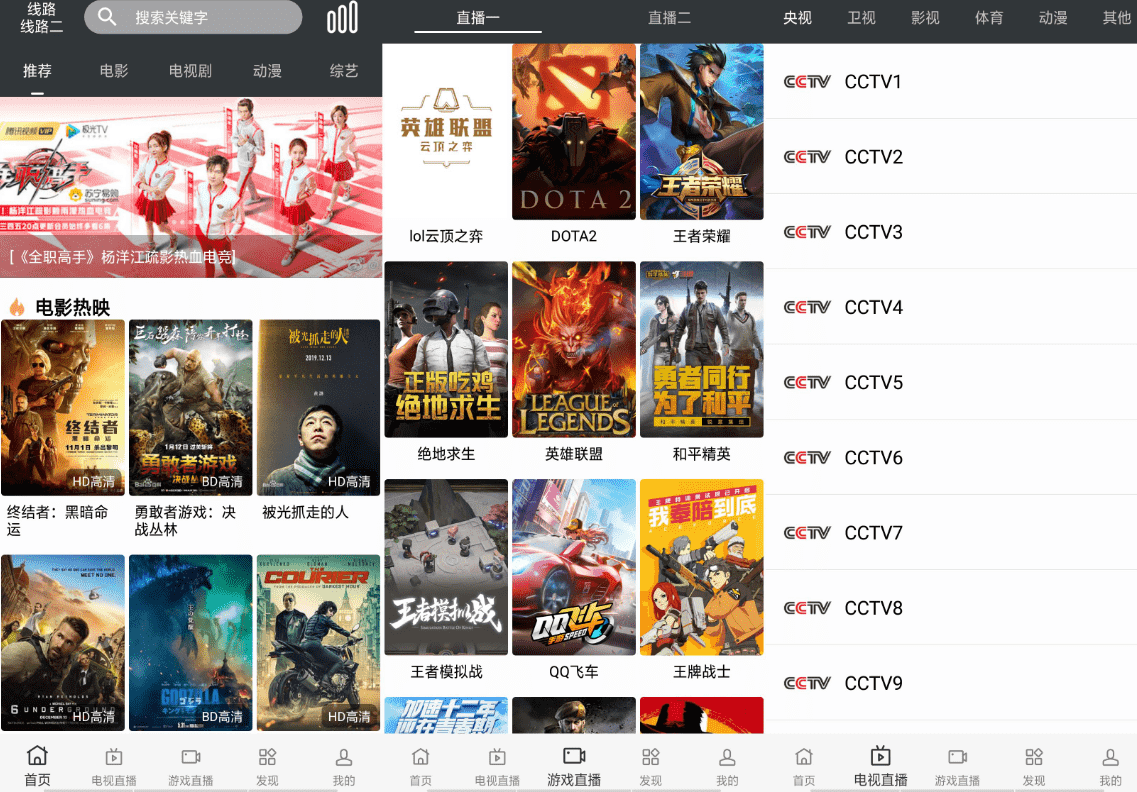Open the 王者荣耀 game tile
This screenshot has width=1137, height=792.
coord(701,132)
